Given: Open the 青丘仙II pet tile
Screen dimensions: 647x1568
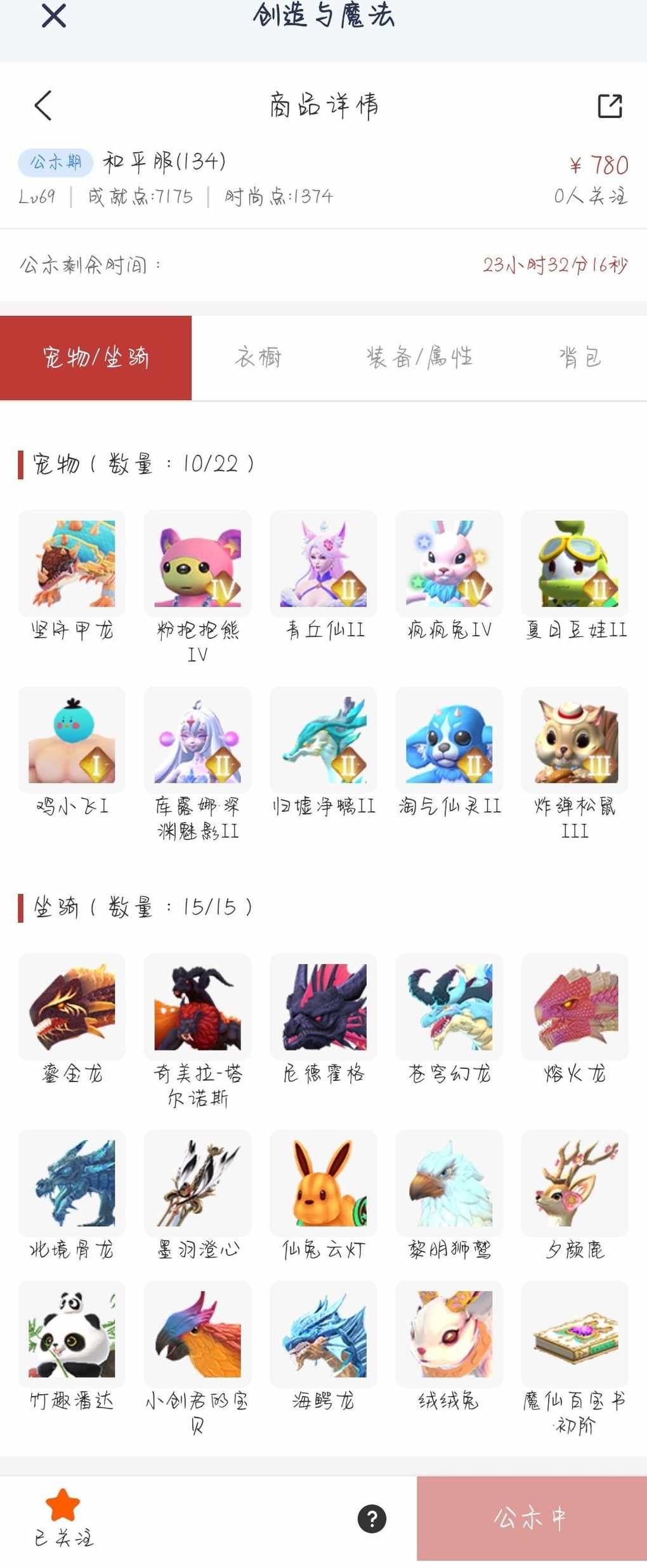Looking at the screenshot, I should coord(323,564).
